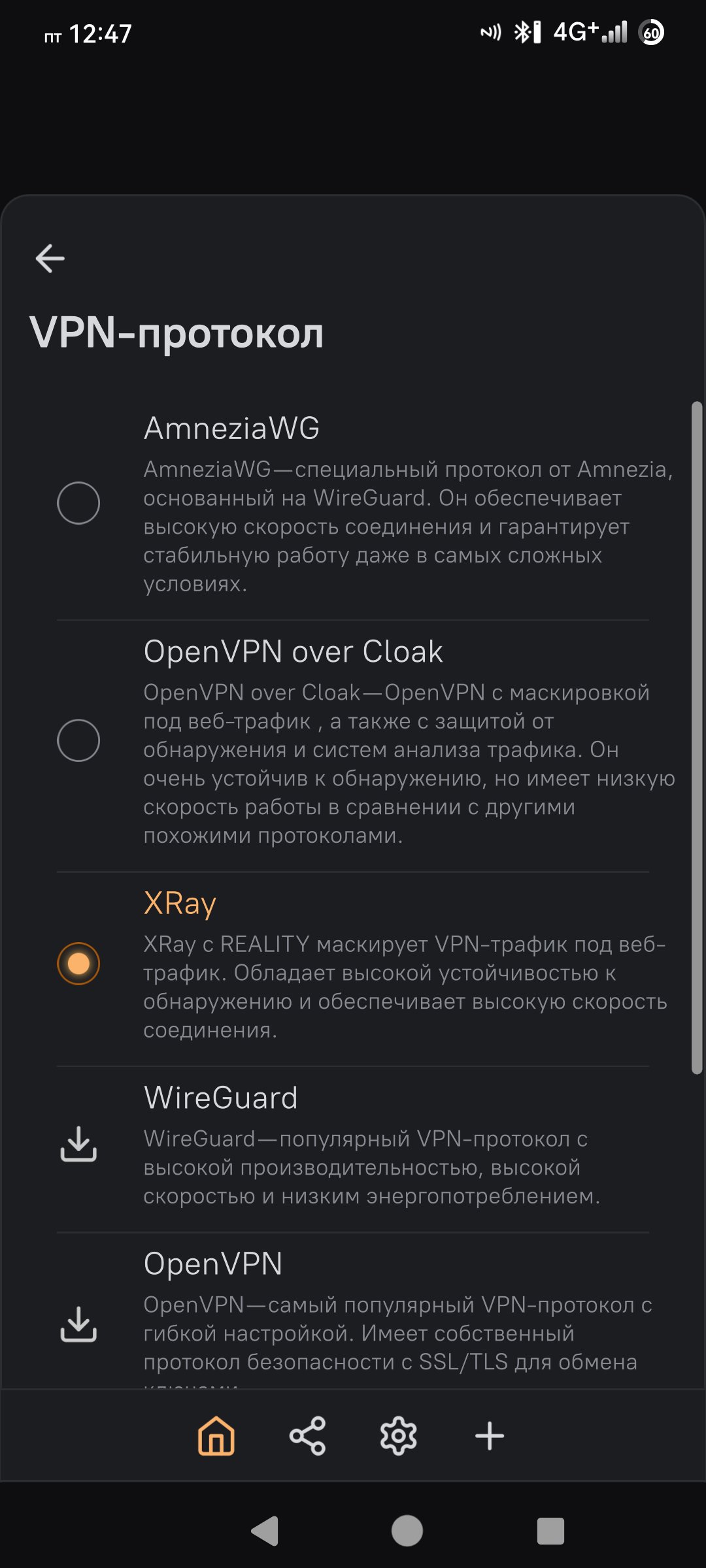Download the OpenVPN protocol
Screen dimensions: 706x1568
78,1324
